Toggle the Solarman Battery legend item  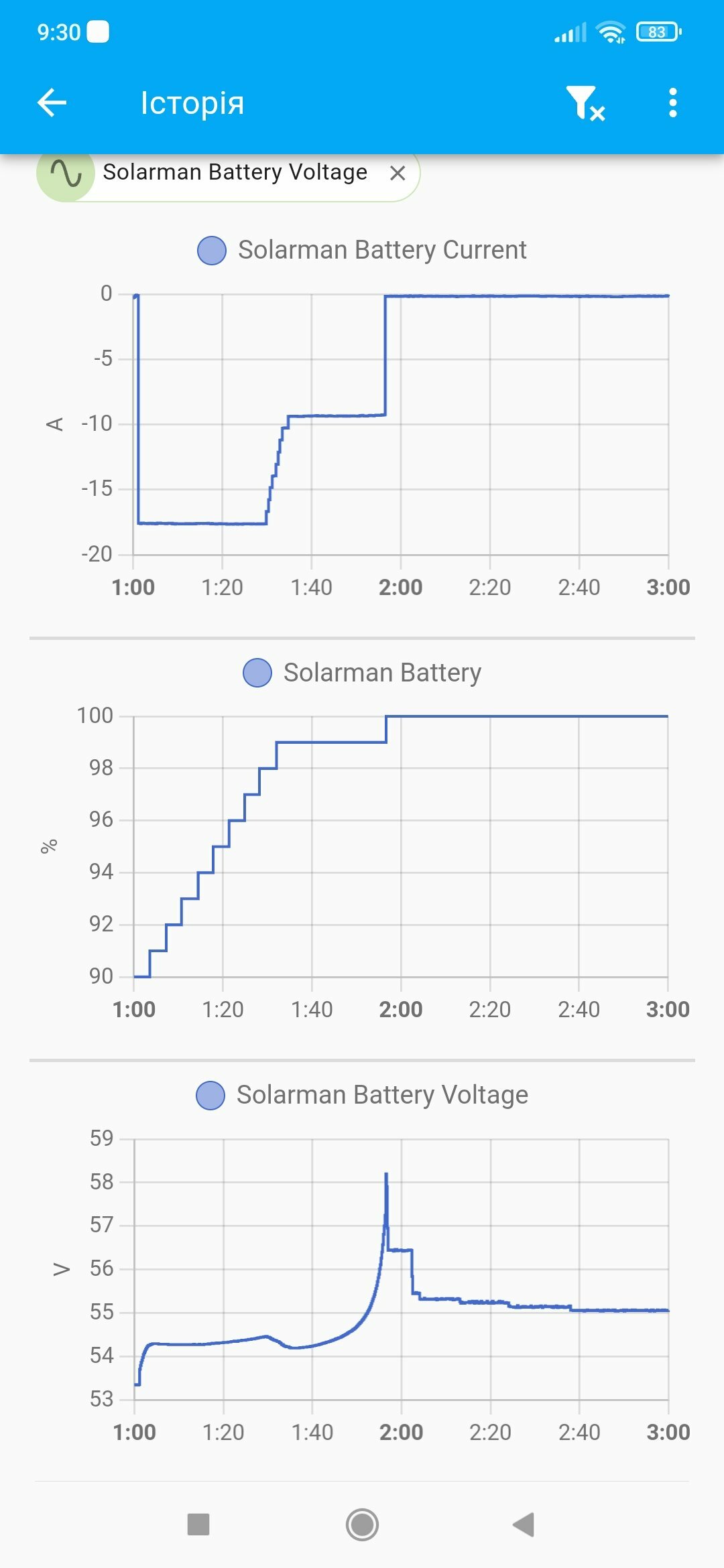[362, 673]
